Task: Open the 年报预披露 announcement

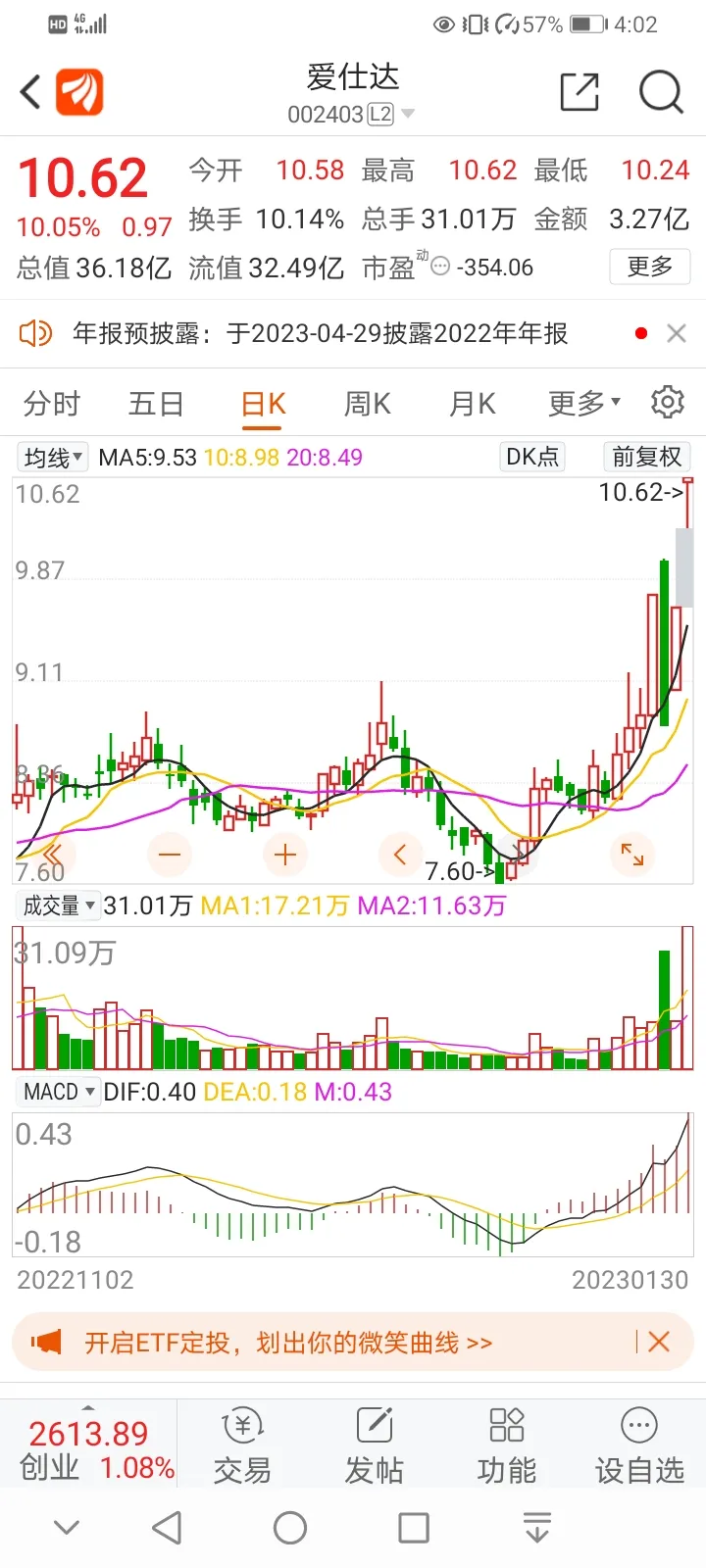Action: point(321,333)
